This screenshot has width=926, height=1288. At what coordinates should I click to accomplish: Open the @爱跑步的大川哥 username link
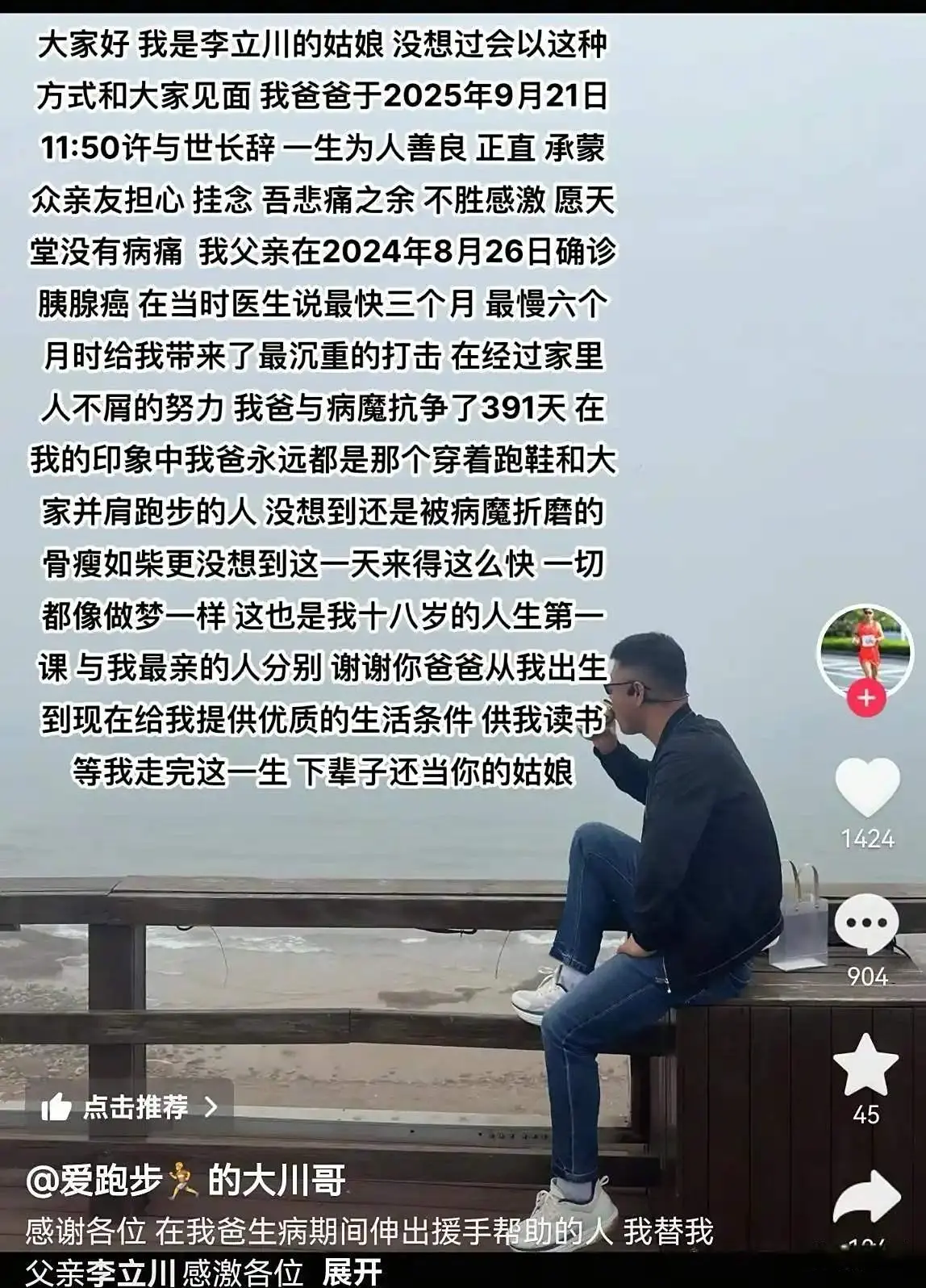186,1181
